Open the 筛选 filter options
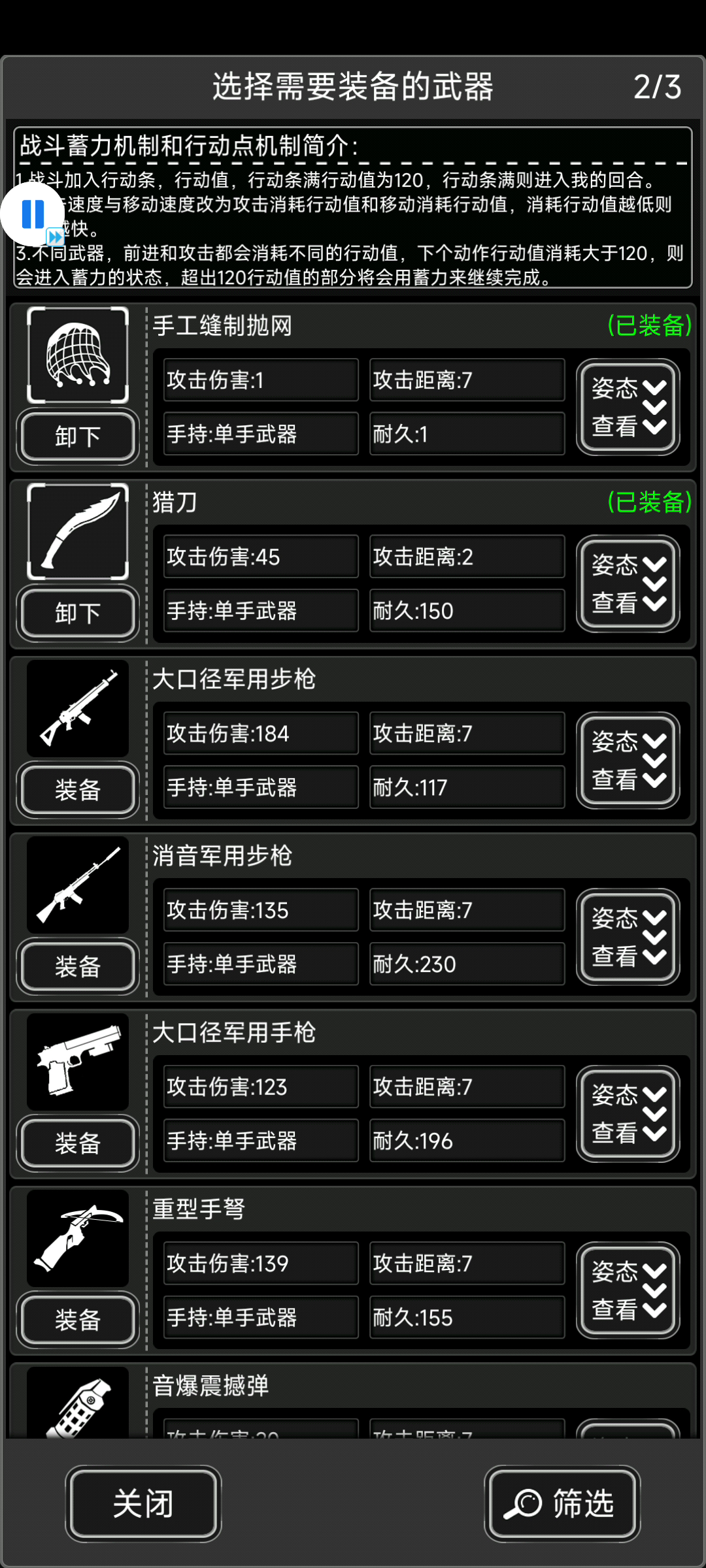Screen dimensions: 706x1568 (x=562, y=1503)
